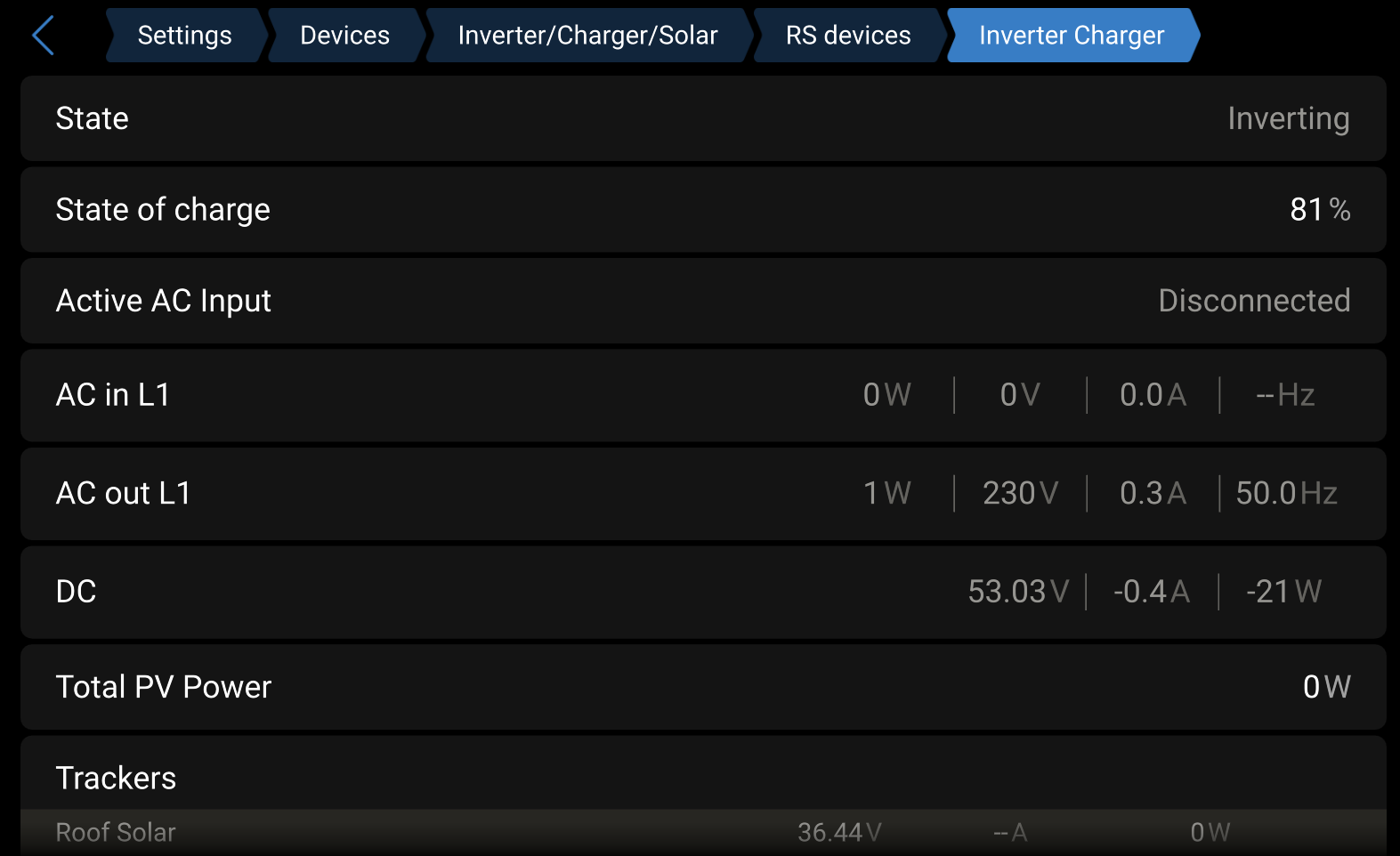The width and height of the screenshot is (1400, 856).
Task: Return to Inverter/Charger/Solar breadcrumb
Action: click(x=587, y=36)
